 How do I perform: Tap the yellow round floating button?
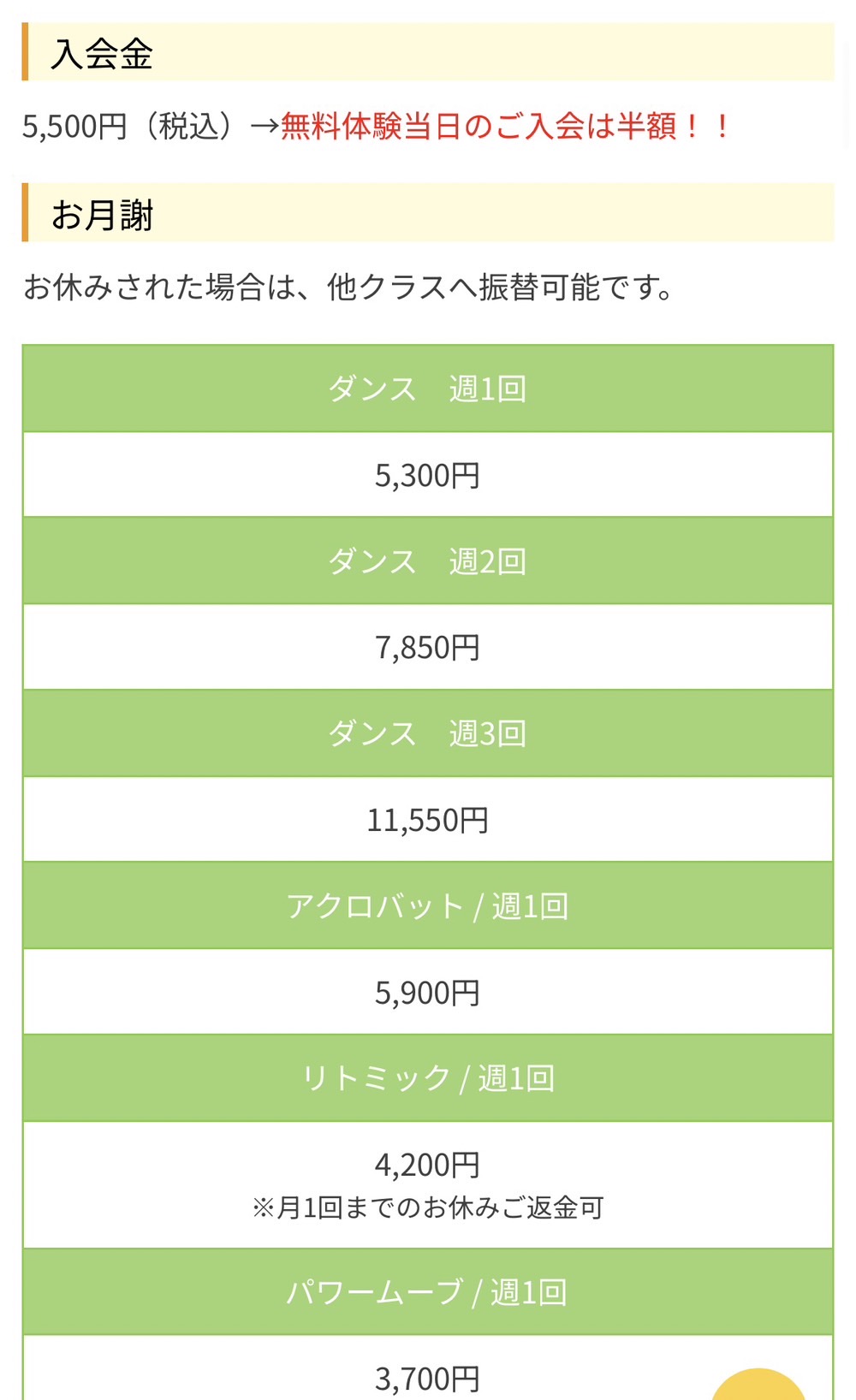(x=758, y=1386)
